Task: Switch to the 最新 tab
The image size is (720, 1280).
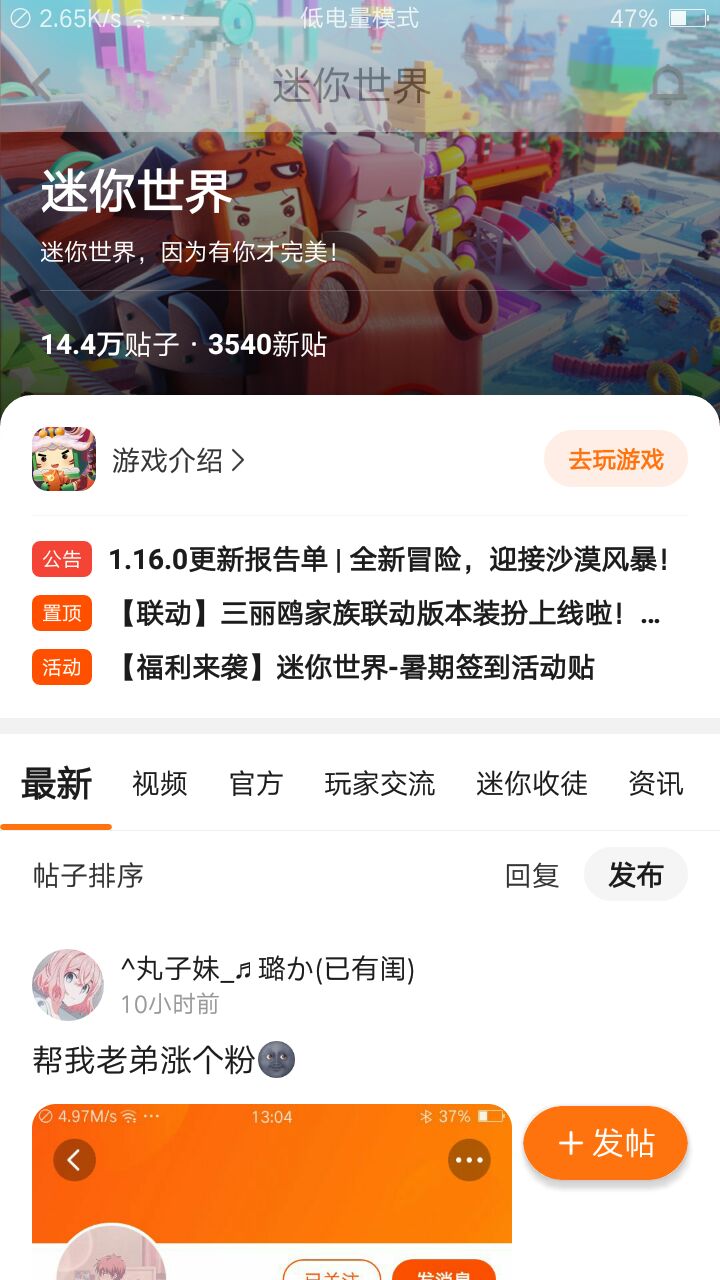Action: [x=56, y=784]
